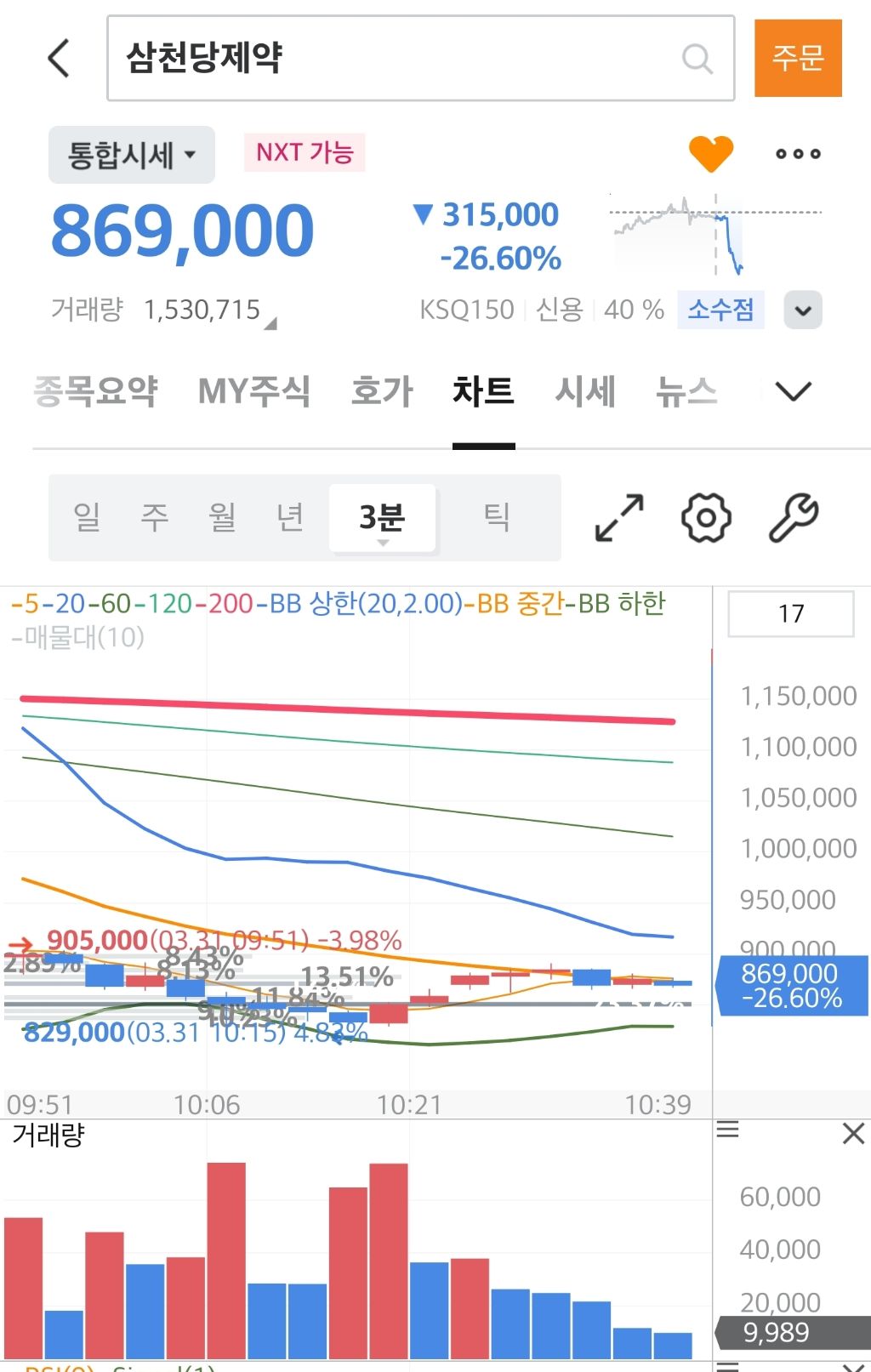Go back with the top-left arrow
This screenshot has width=871, height=1372.
click(59, 58)
